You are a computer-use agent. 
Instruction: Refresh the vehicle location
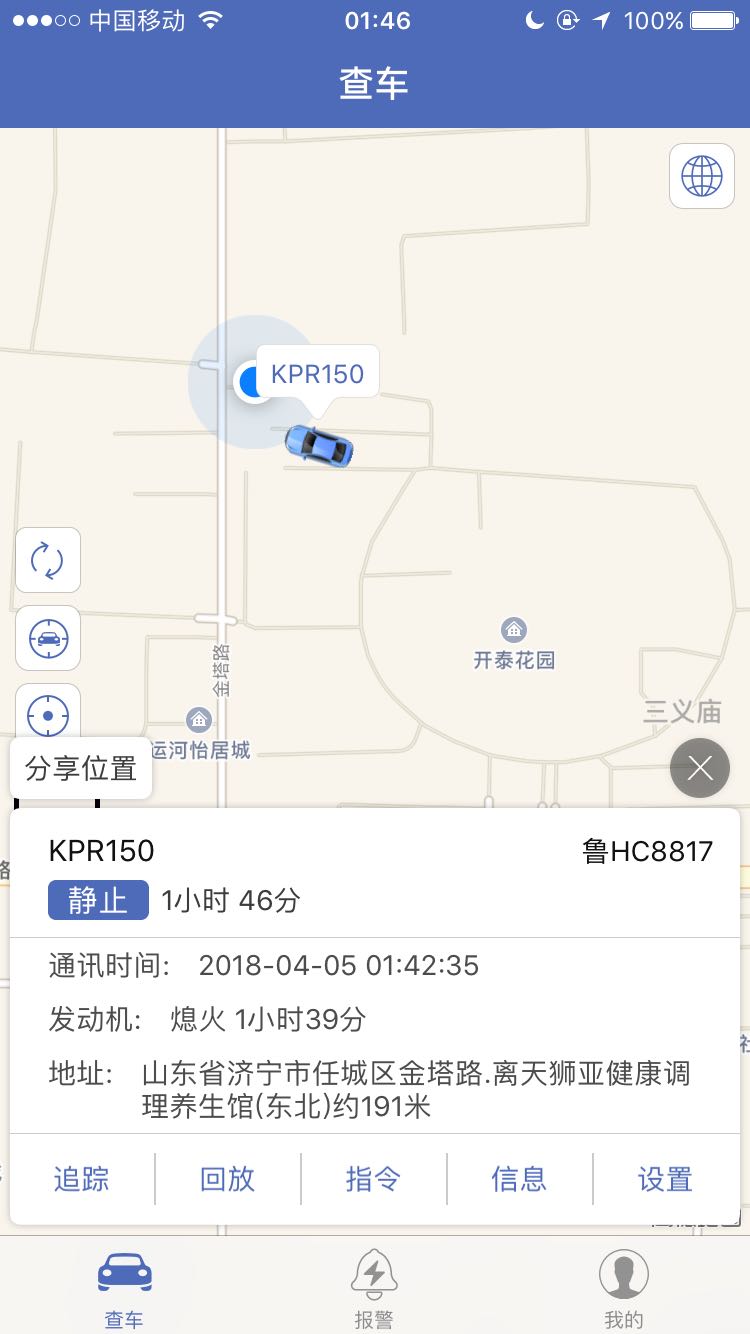tap(48, 560)
